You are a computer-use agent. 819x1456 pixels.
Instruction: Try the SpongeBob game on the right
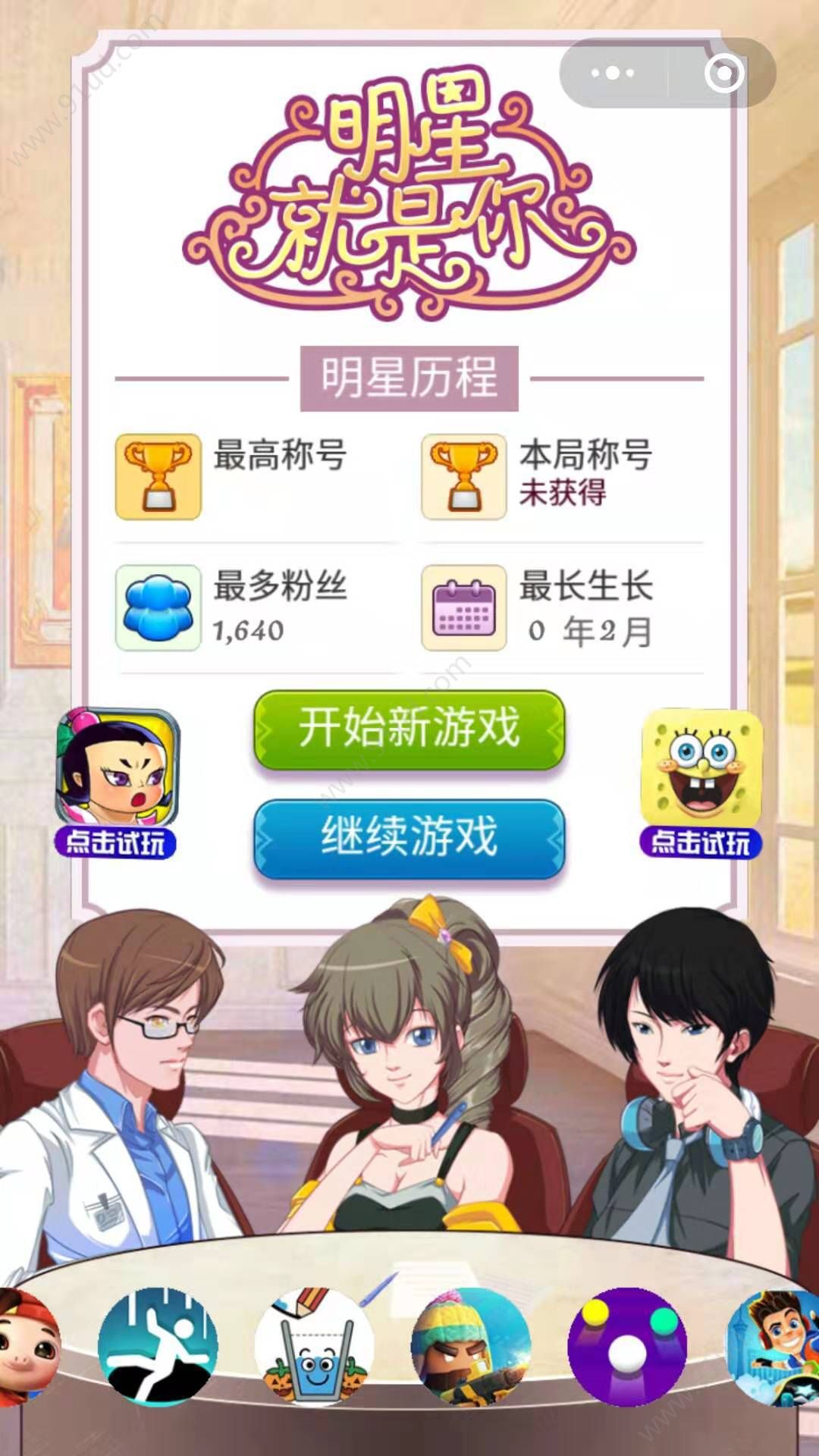(x=701, y=781)
